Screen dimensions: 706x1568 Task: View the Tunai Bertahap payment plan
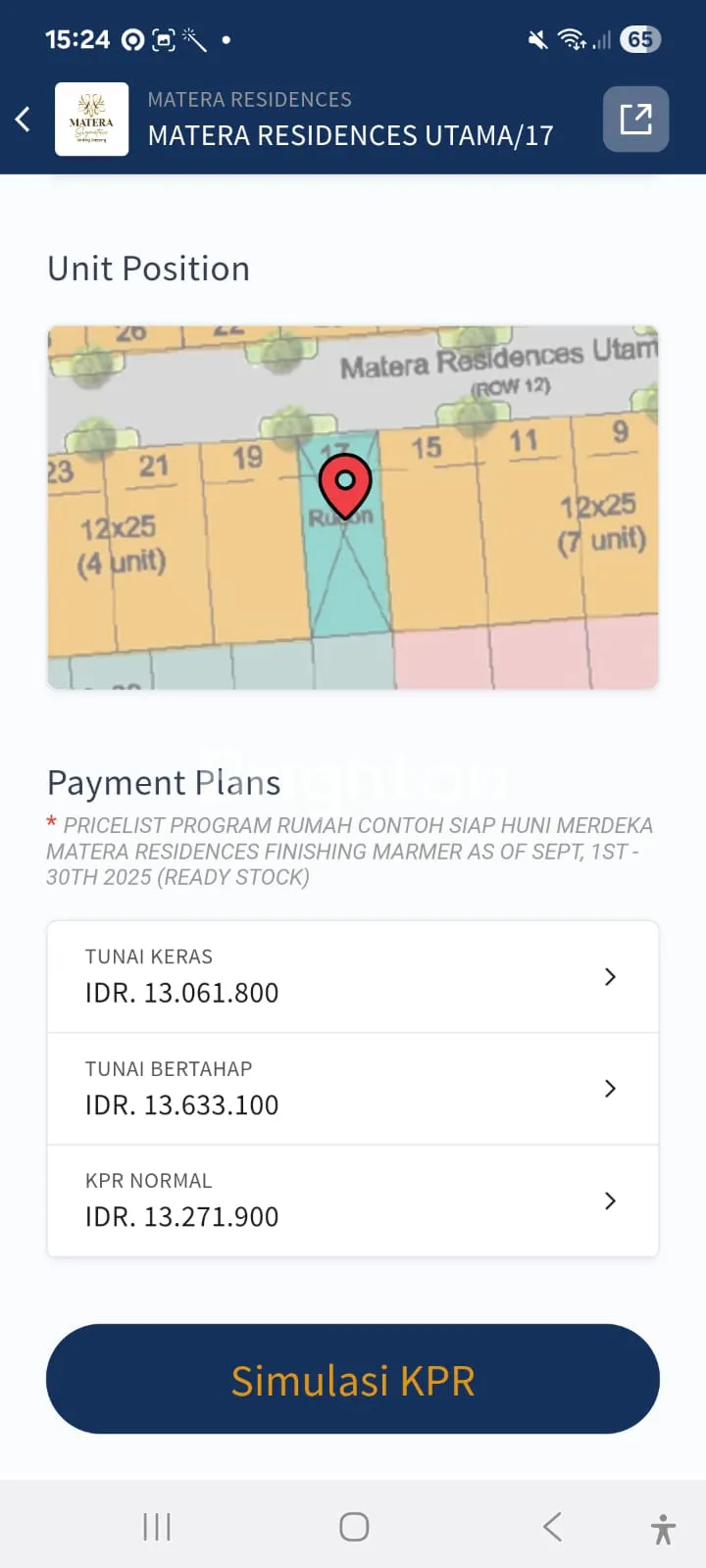pos(352,1088)
